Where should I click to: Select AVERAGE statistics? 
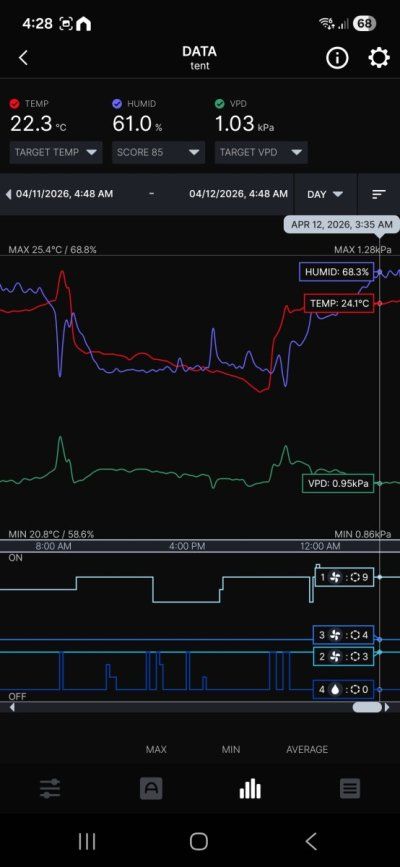307,749
